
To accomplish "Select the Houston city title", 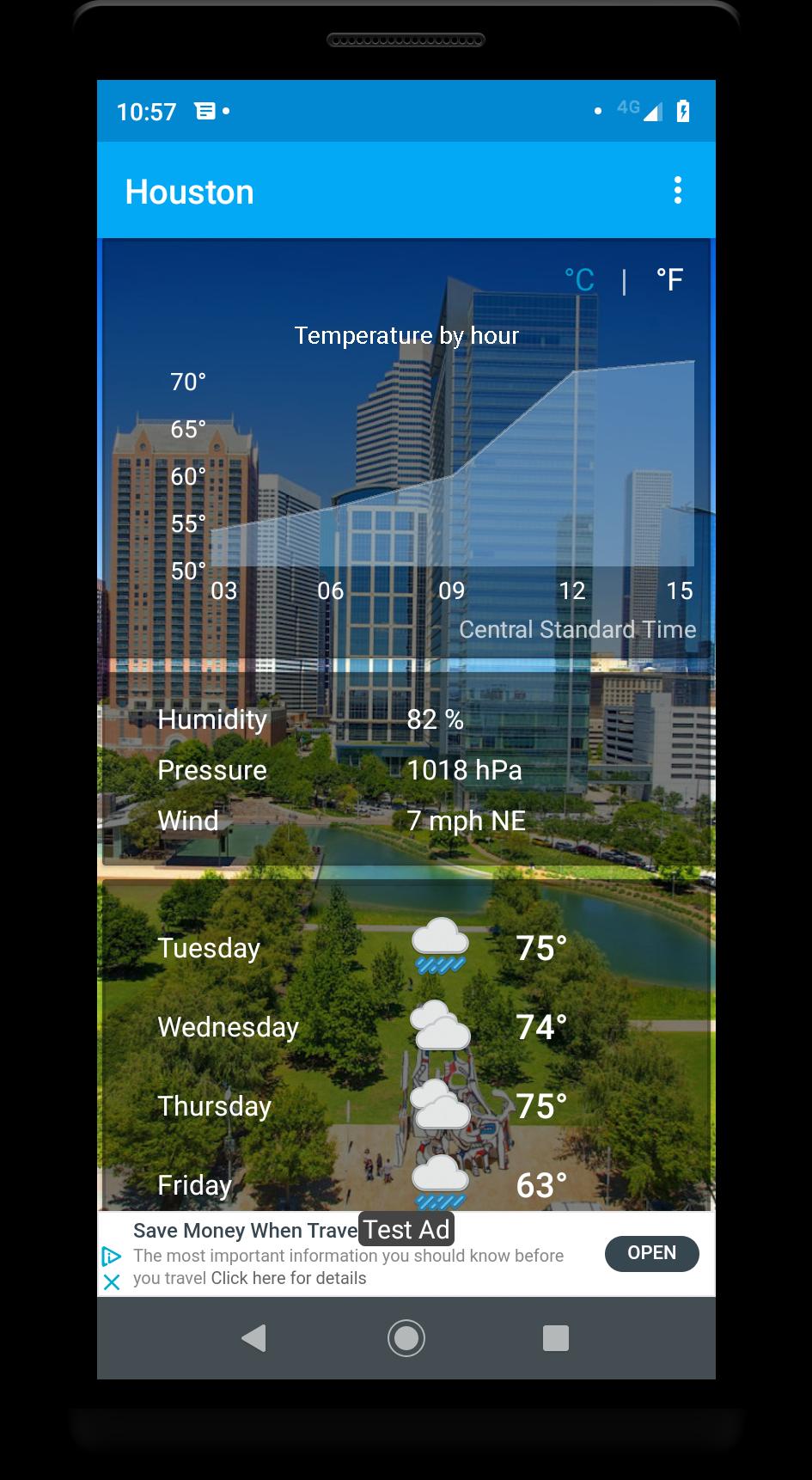I will point(189,192).
